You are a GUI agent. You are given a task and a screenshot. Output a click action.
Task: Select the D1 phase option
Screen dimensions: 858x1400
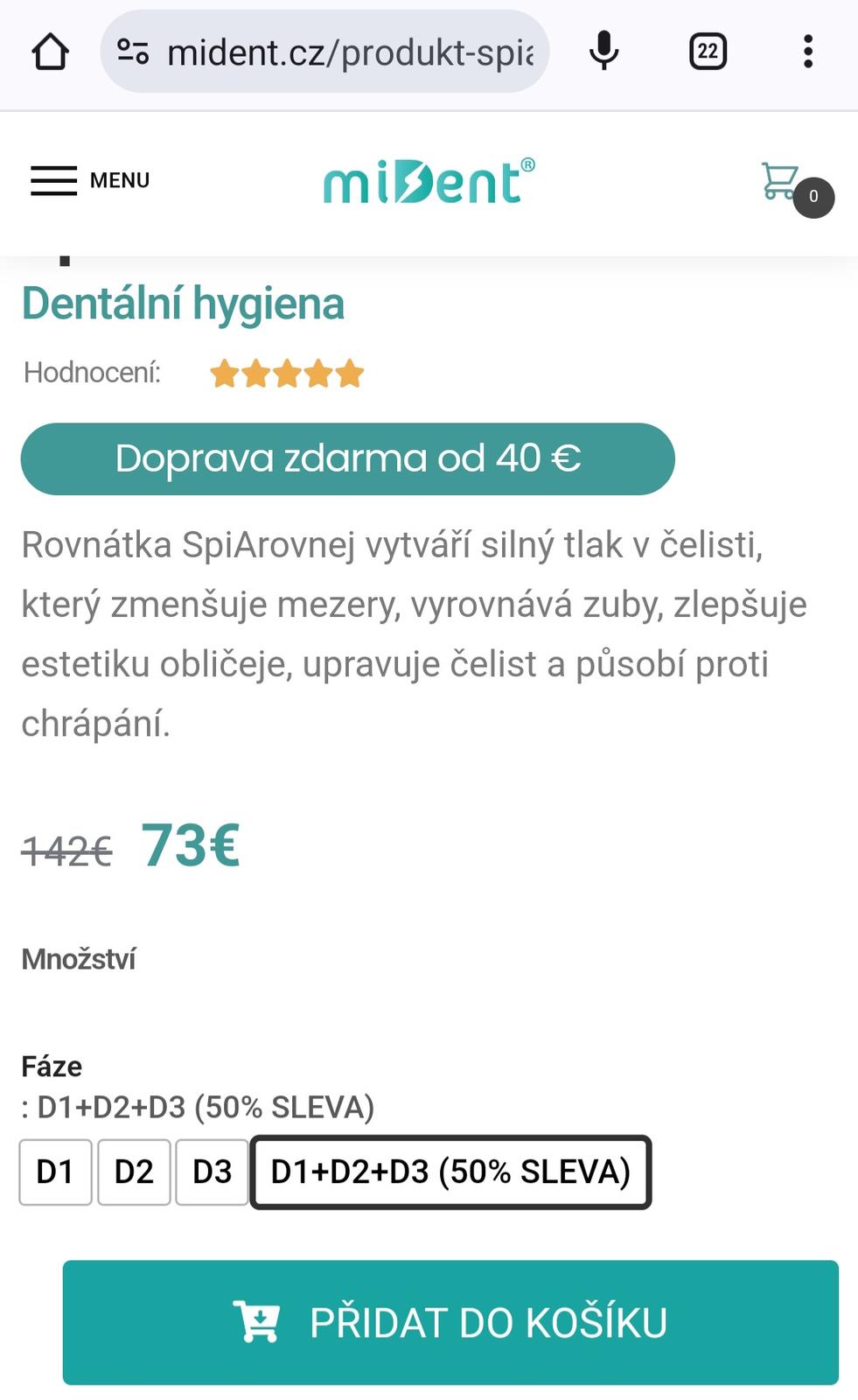55,1172
